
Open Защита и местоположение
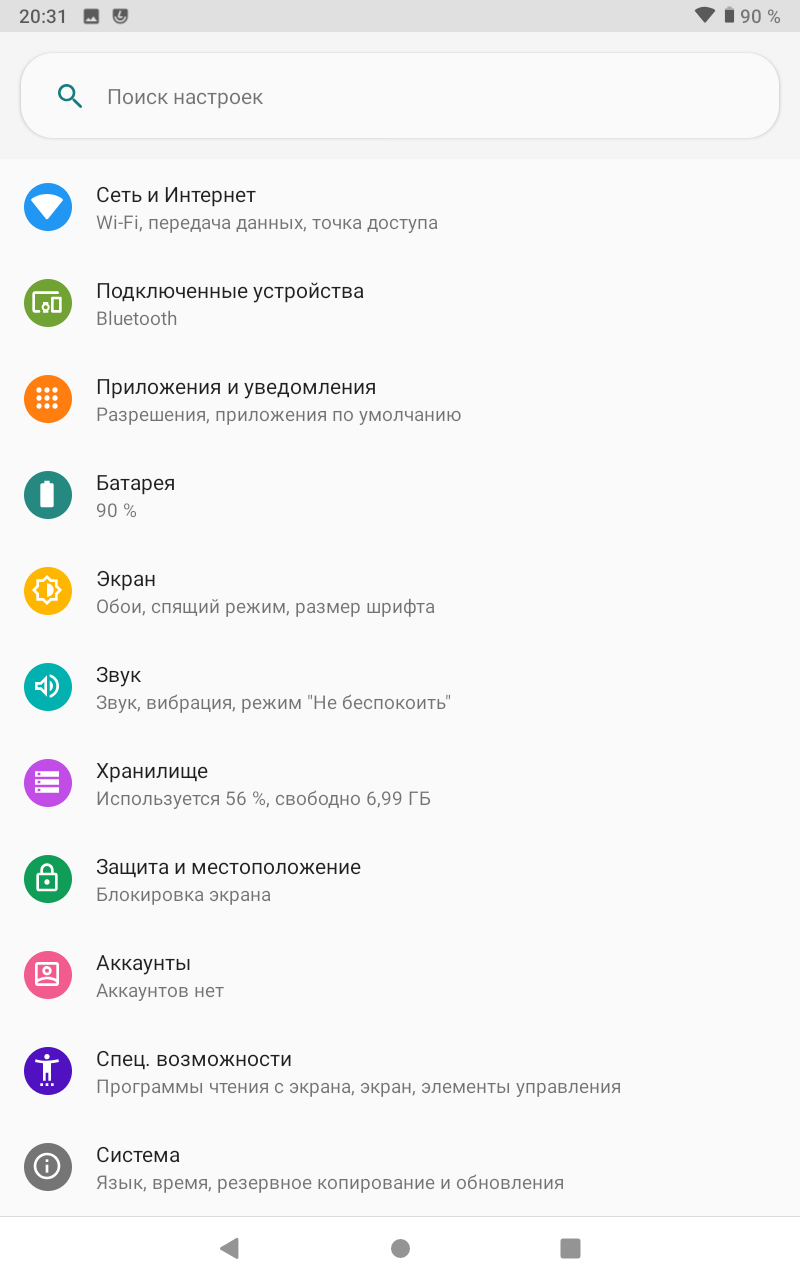click(x=228, y=879)
